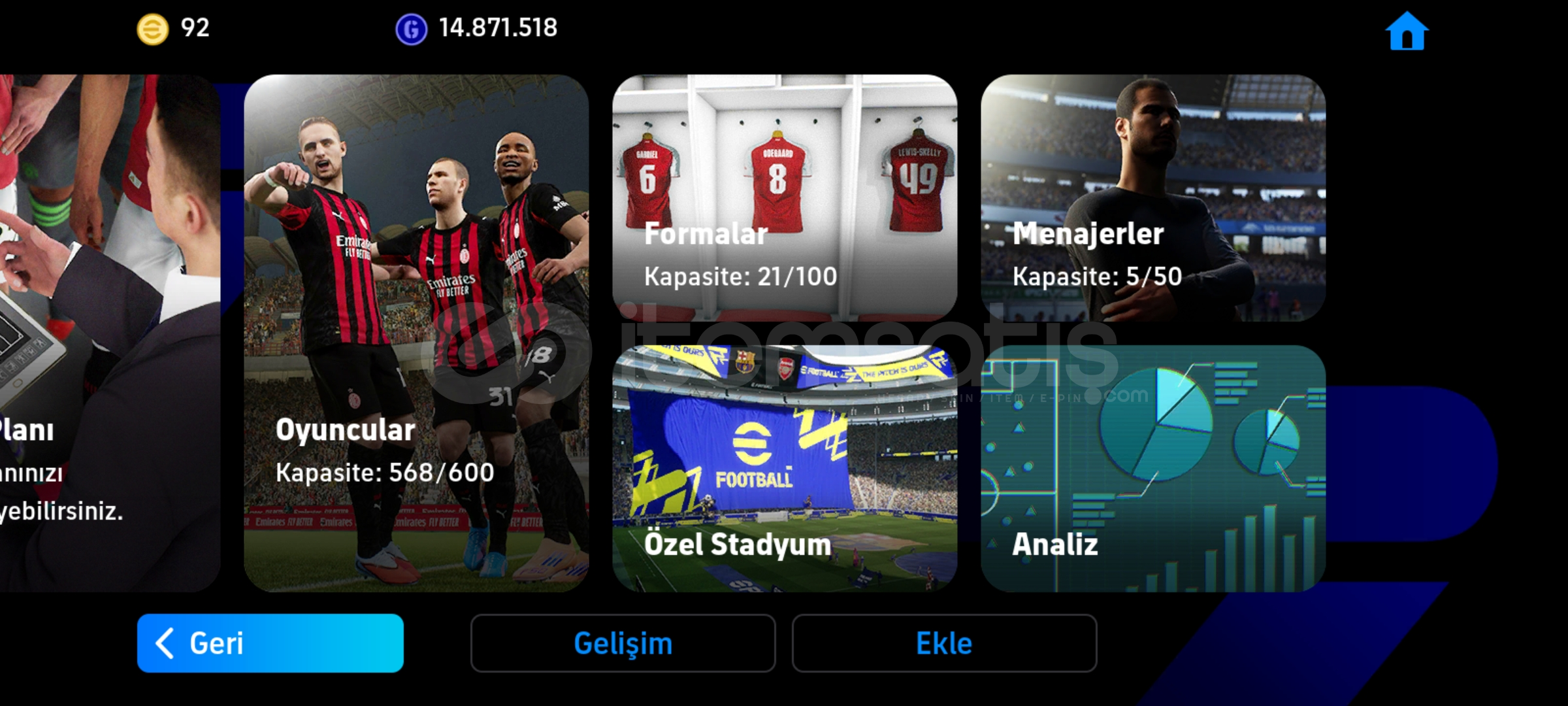Image resolution: width=1568 pixels, height=706 pixels.
Task: Open the partially visible game plan card
Action: pos(108,333)
